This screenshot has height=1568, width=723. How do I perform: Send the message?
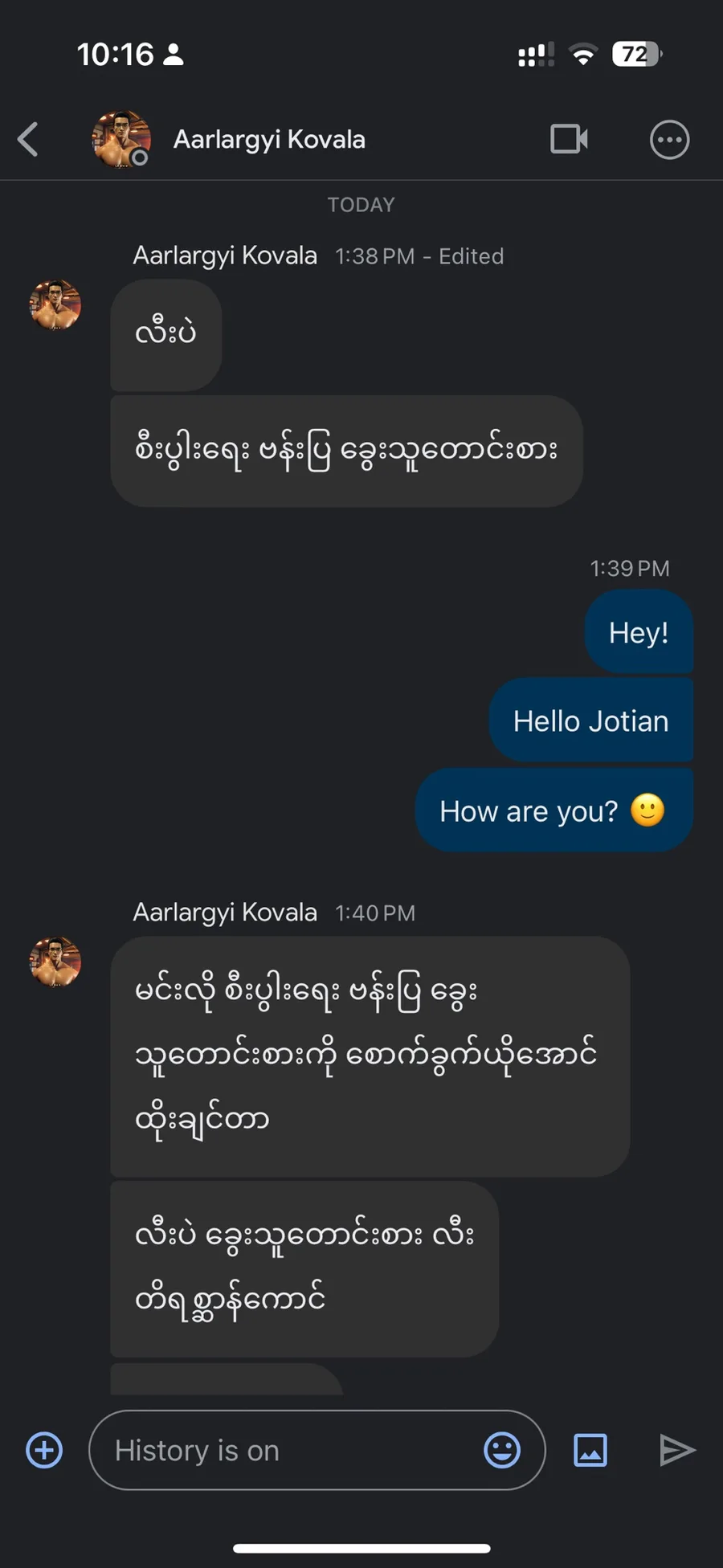pos(676,1450)
